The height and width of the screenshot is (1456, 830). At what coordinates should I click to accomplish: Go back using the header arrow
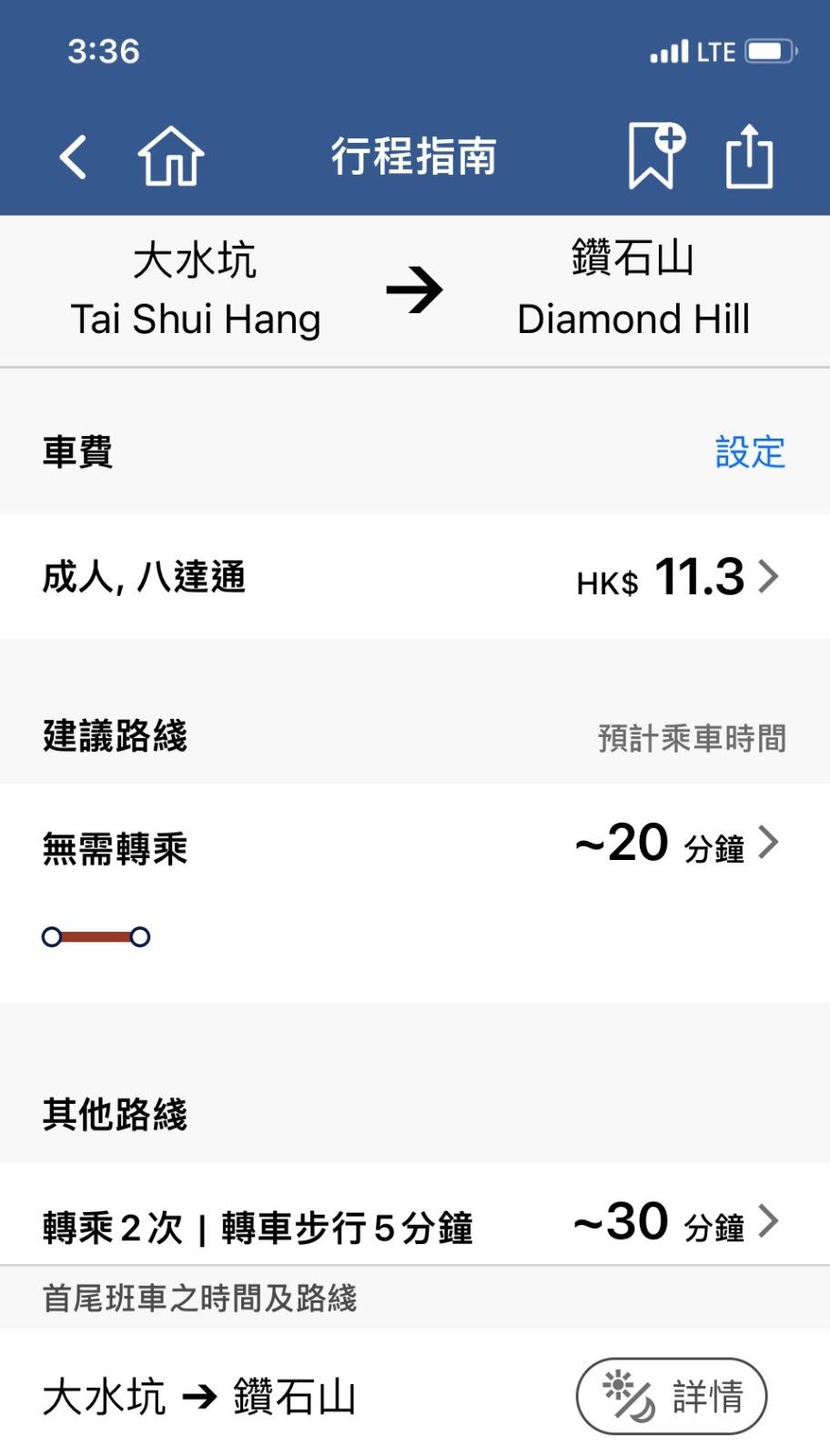(73, 157)
